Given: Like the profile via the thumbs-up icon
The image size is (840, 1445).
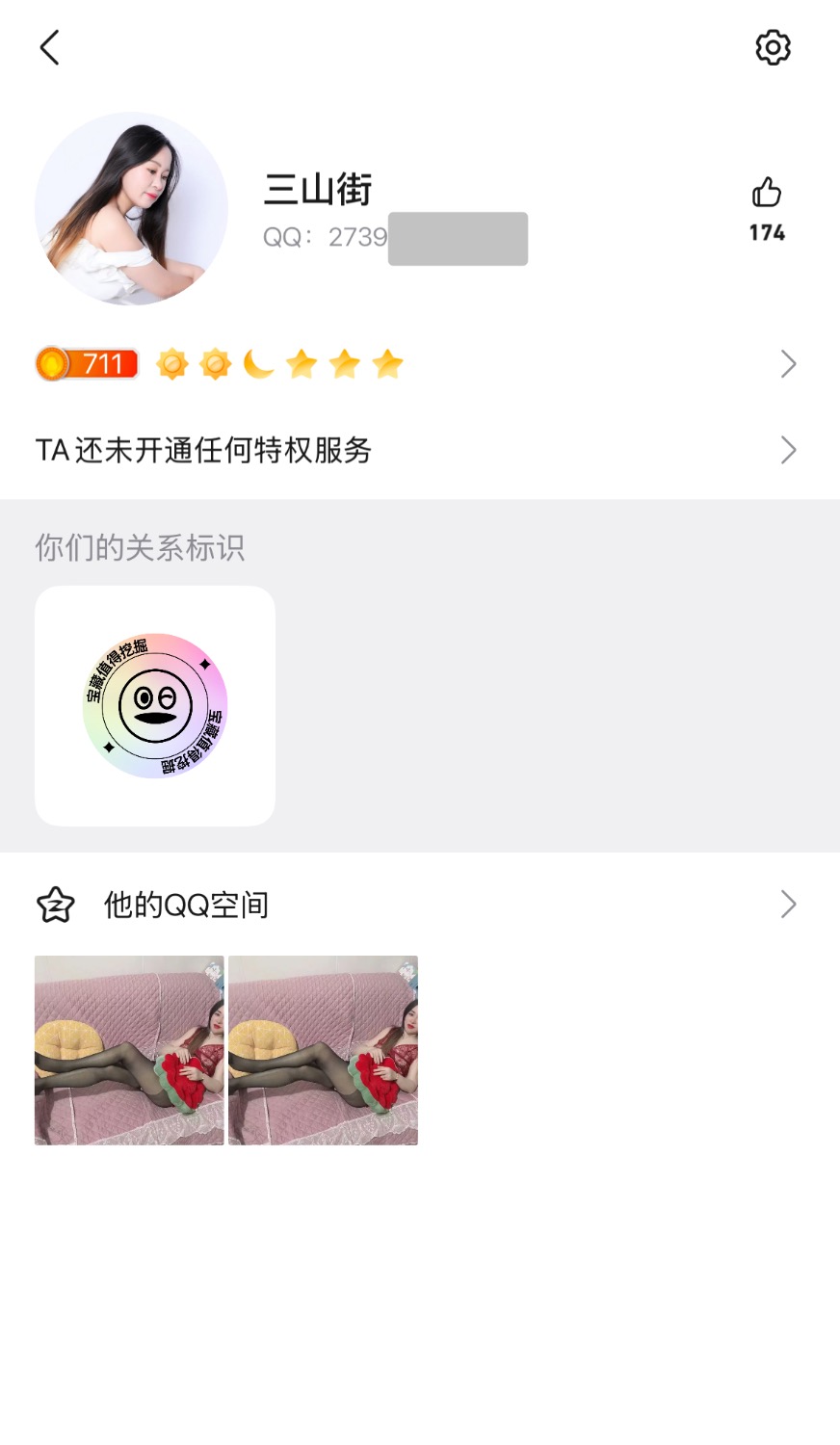Looking at the screenshot, I should (x=767, y=194).
